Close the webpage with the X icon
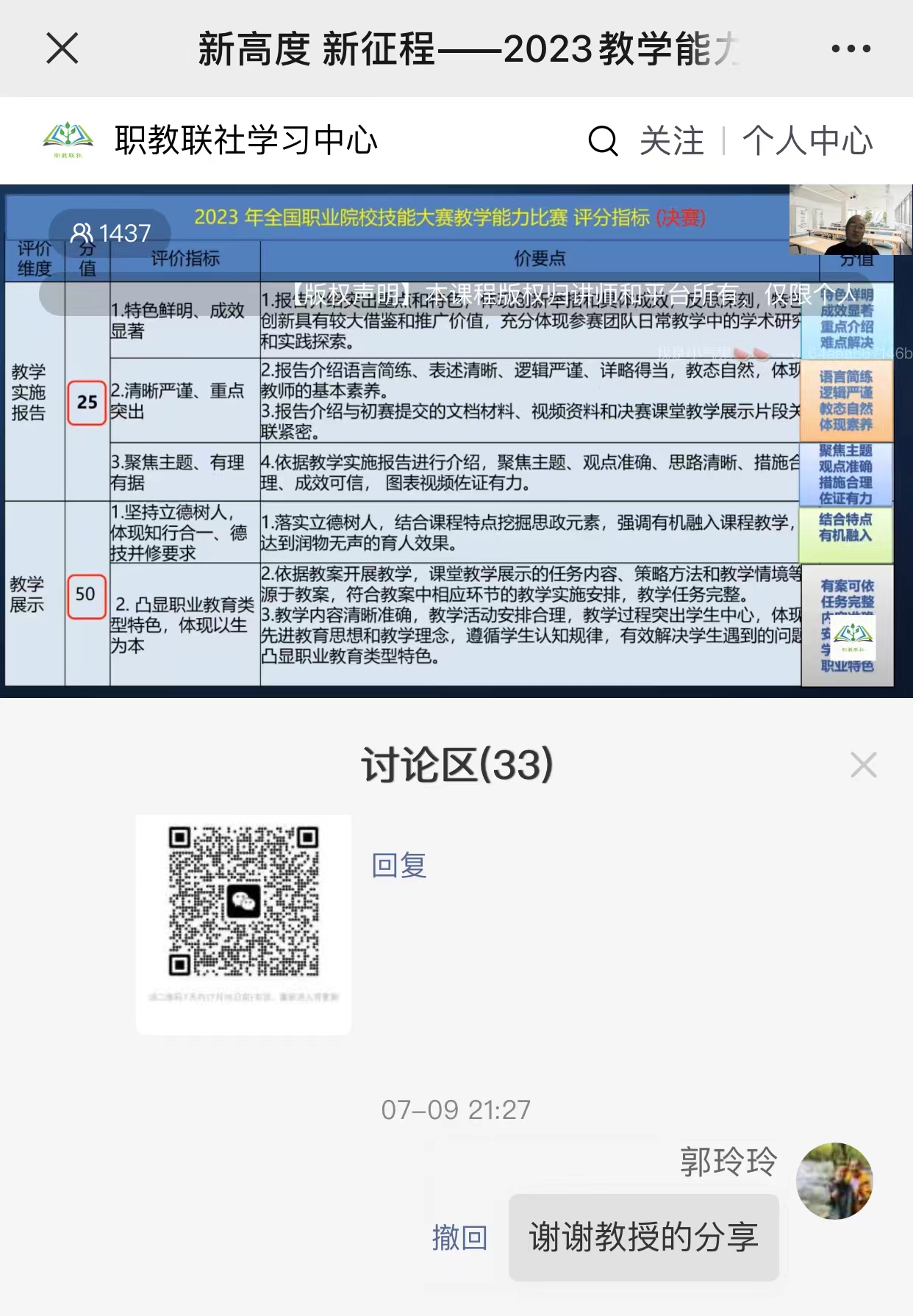The image size is (913, 1316). pos(62,49)
